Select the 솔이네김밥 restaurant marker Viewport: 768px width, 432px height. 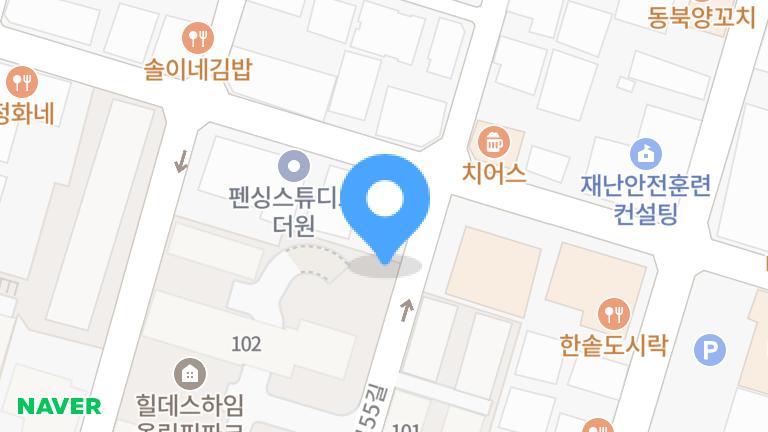coord(199,39)
